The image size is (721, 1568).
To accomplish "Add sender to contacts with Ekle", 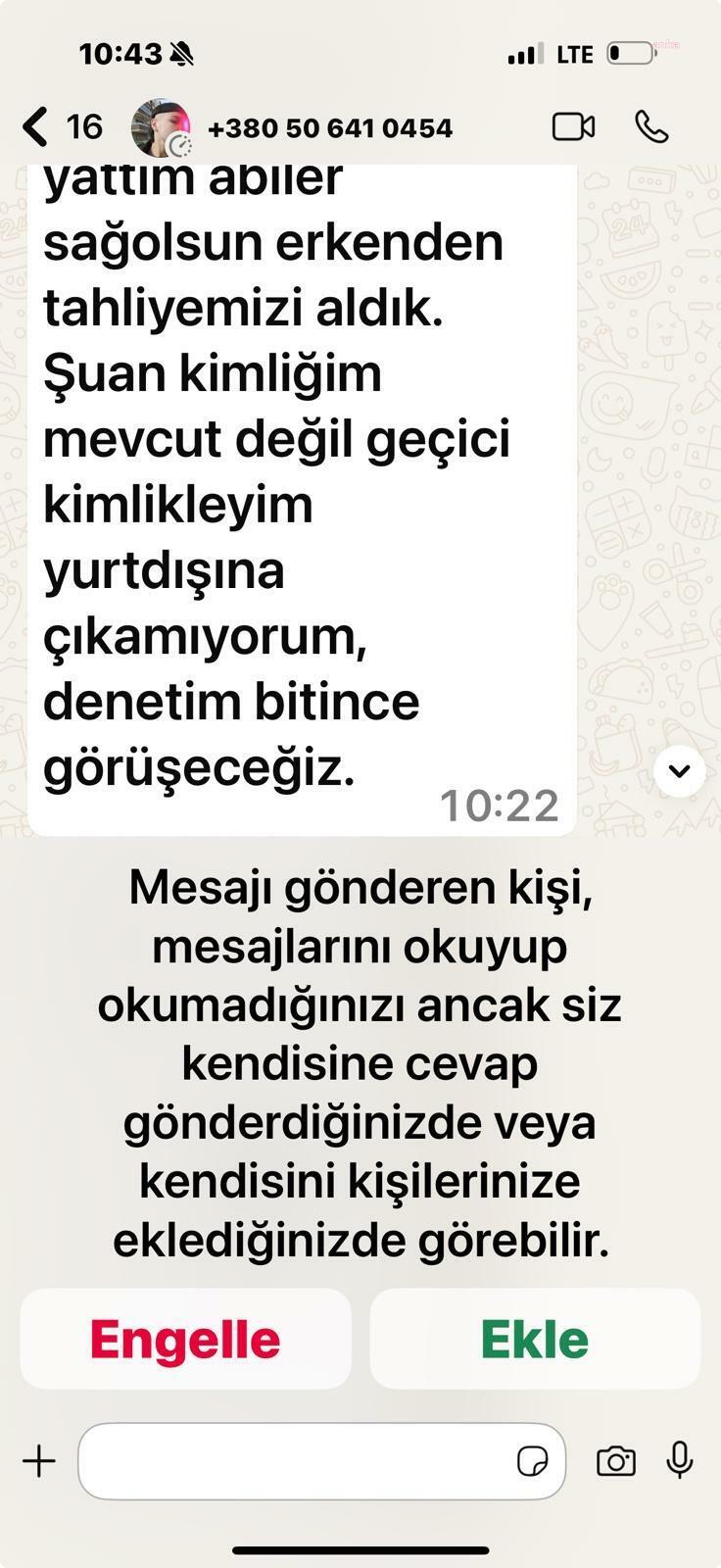I will pos(535,1339).
